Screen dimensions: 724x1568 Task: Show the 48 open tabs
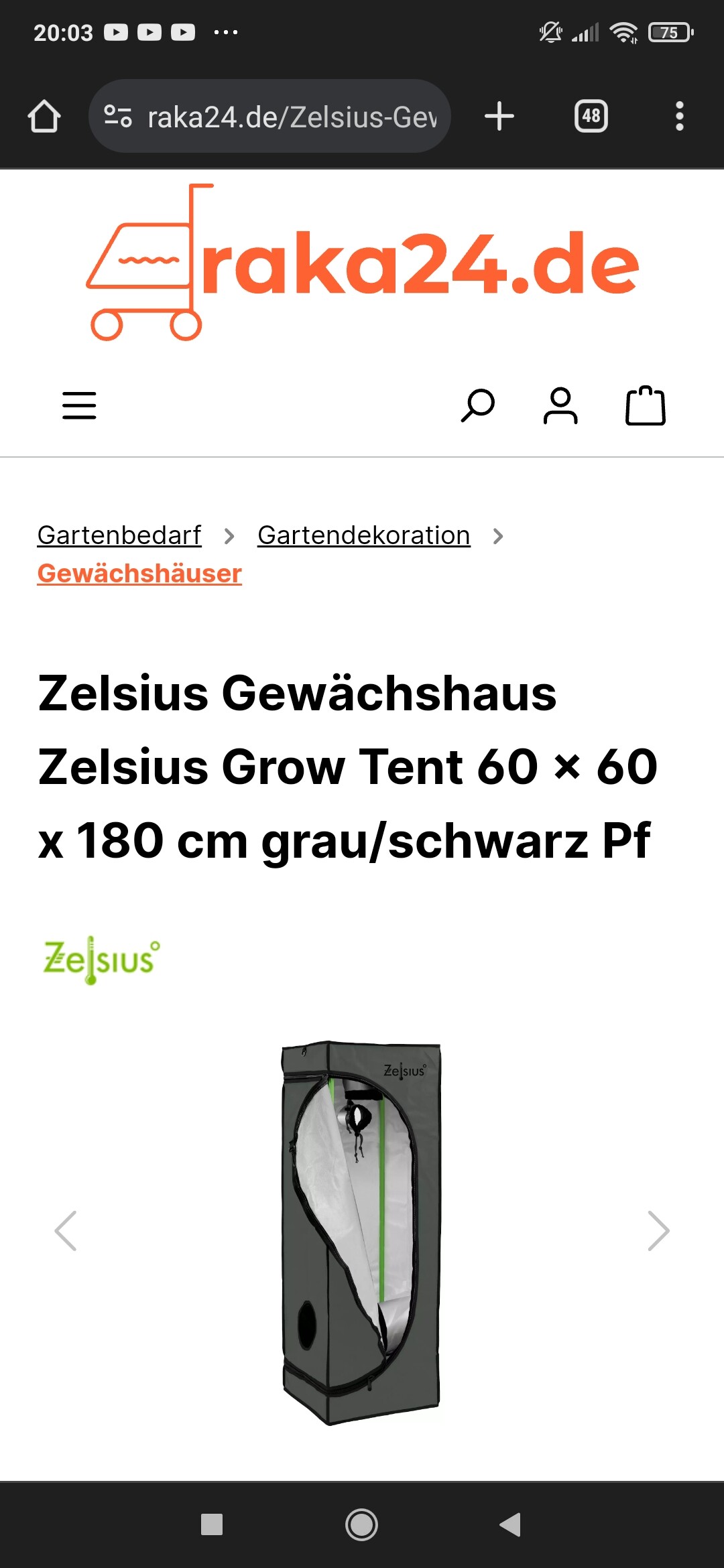point(591,117)
